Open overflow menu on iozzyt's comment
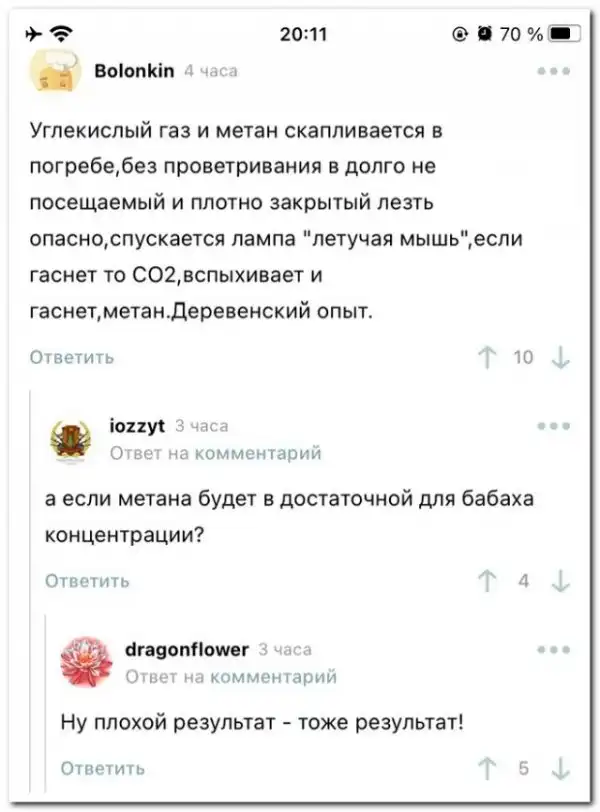Screen dimensions: 600x812 pos(554,425)
